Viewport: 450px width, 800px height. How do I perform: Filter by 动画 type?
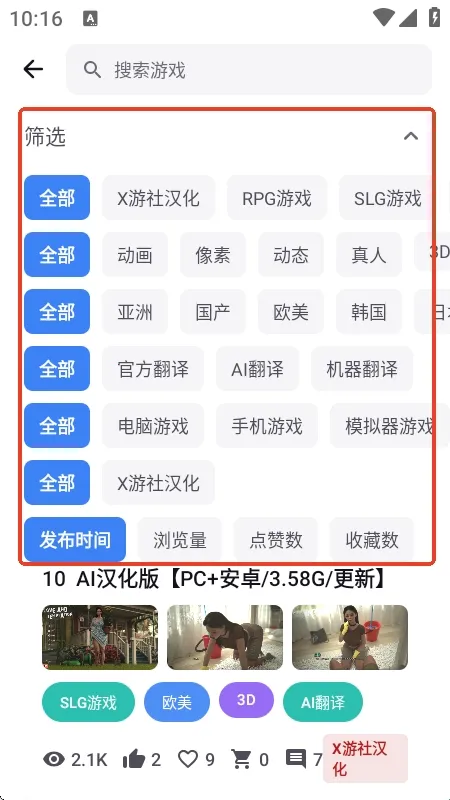(135, 255)
